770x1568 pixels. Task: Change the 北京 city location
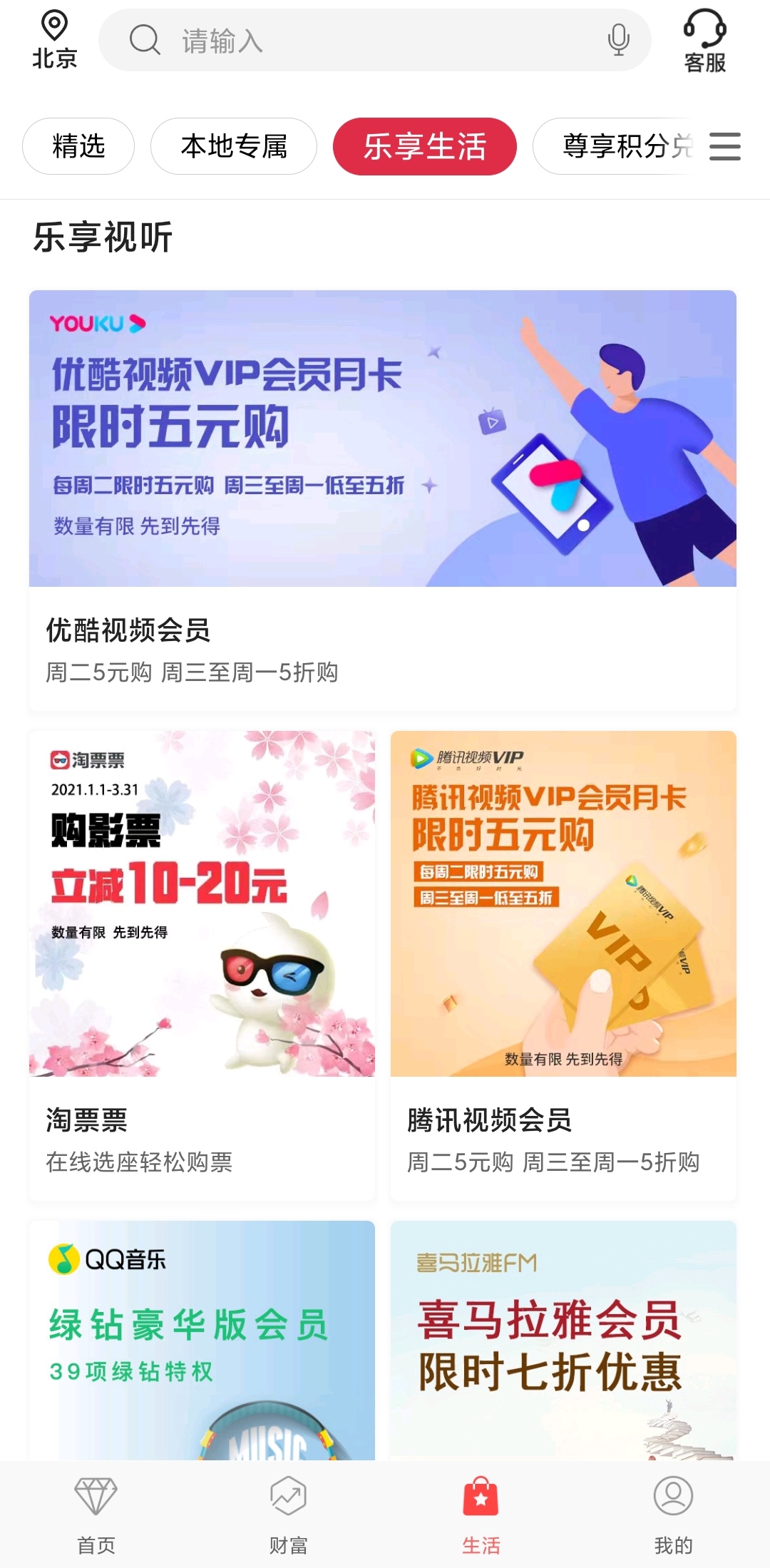coord(54,40)
